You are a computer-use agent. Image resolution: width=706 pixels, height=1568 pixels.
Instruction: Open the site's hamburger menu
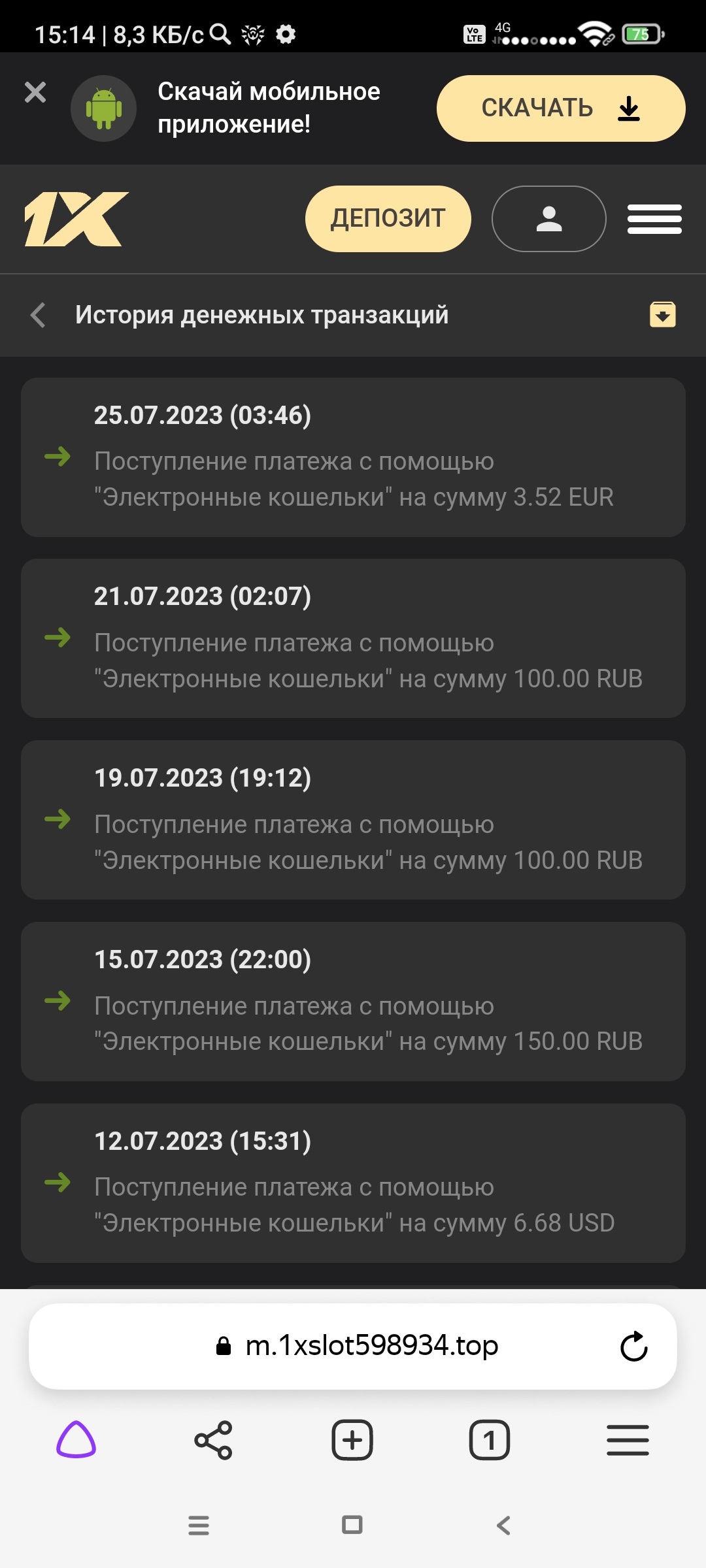[x=654, y=219]
